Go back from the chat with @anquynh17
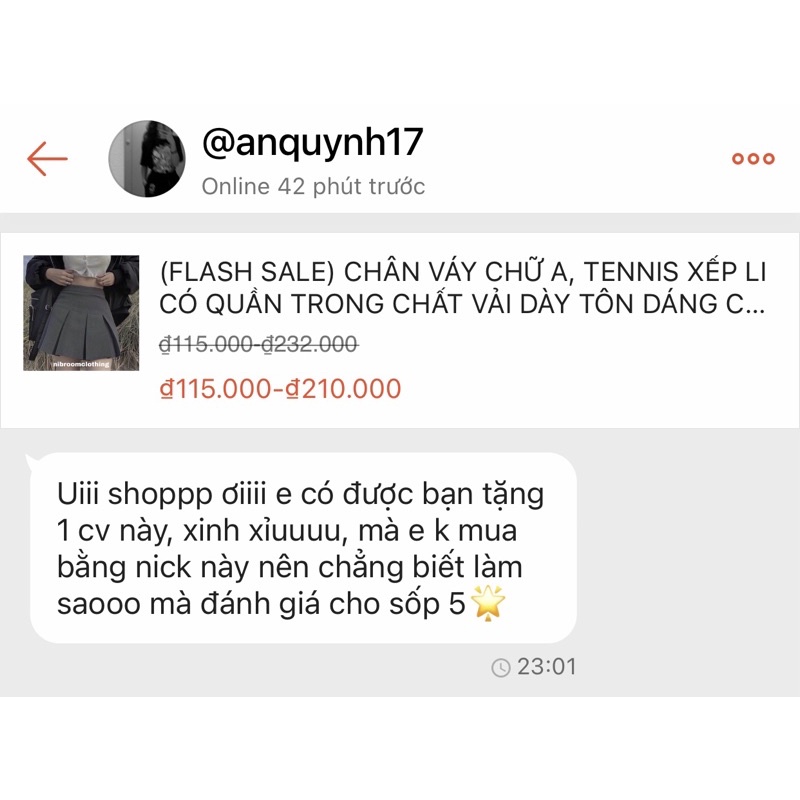The height and width of the screenshot is (800, 800). point(47,158)
